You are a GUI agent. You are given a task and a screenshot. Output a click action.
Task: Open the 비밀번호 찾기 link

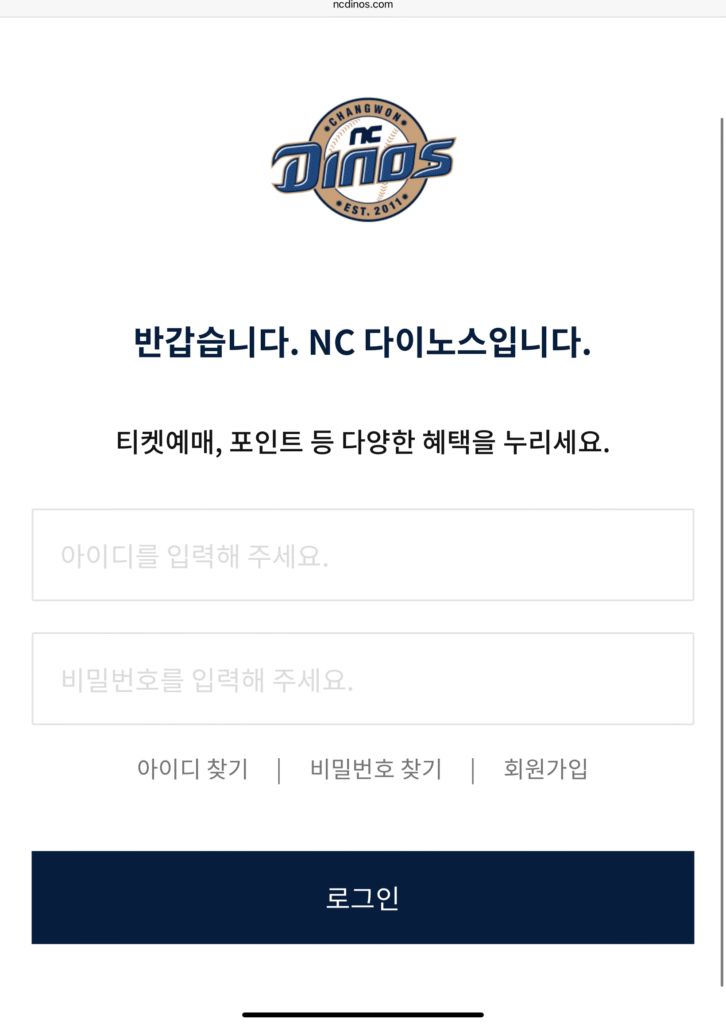click(375, 769)
